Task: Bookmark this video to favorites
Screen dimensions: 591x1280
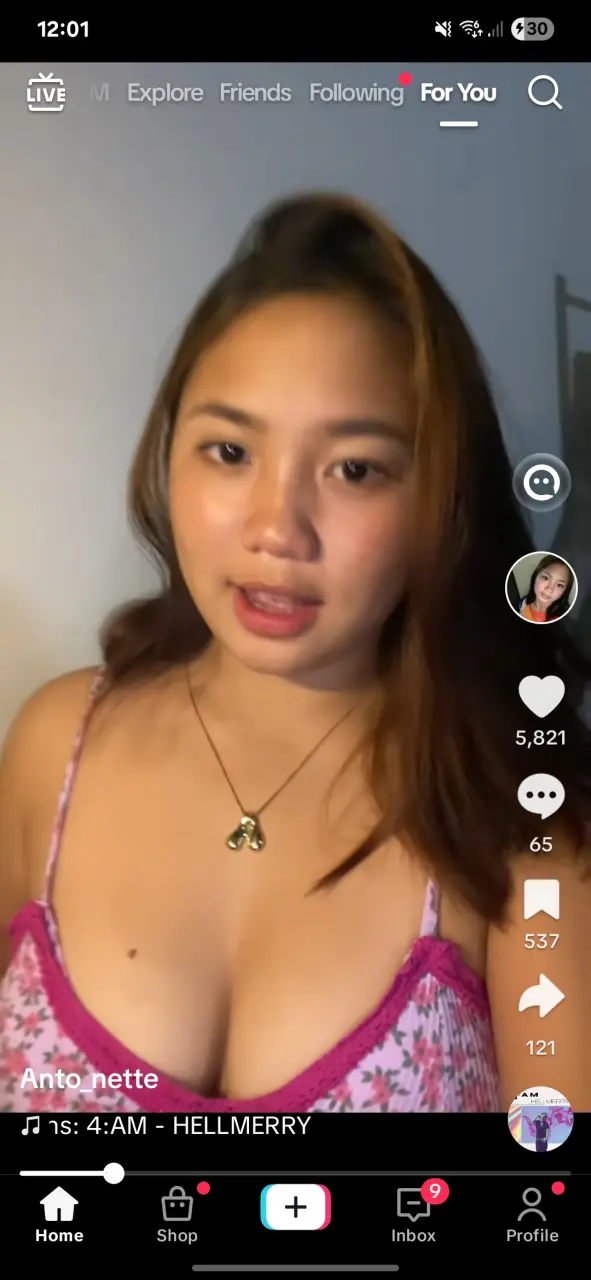Action: (x=541, y=900)
